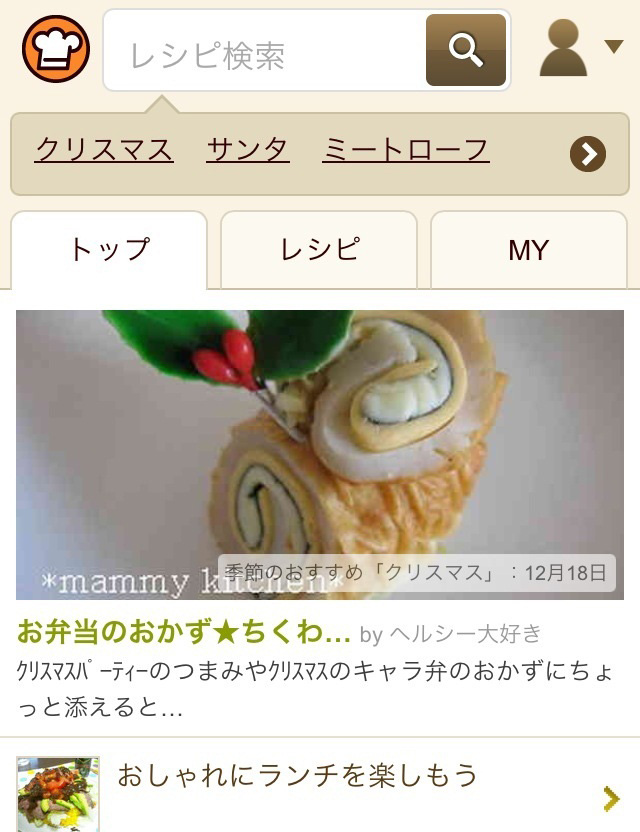Open the ミートローフ keyword link

tap(405, 150)
